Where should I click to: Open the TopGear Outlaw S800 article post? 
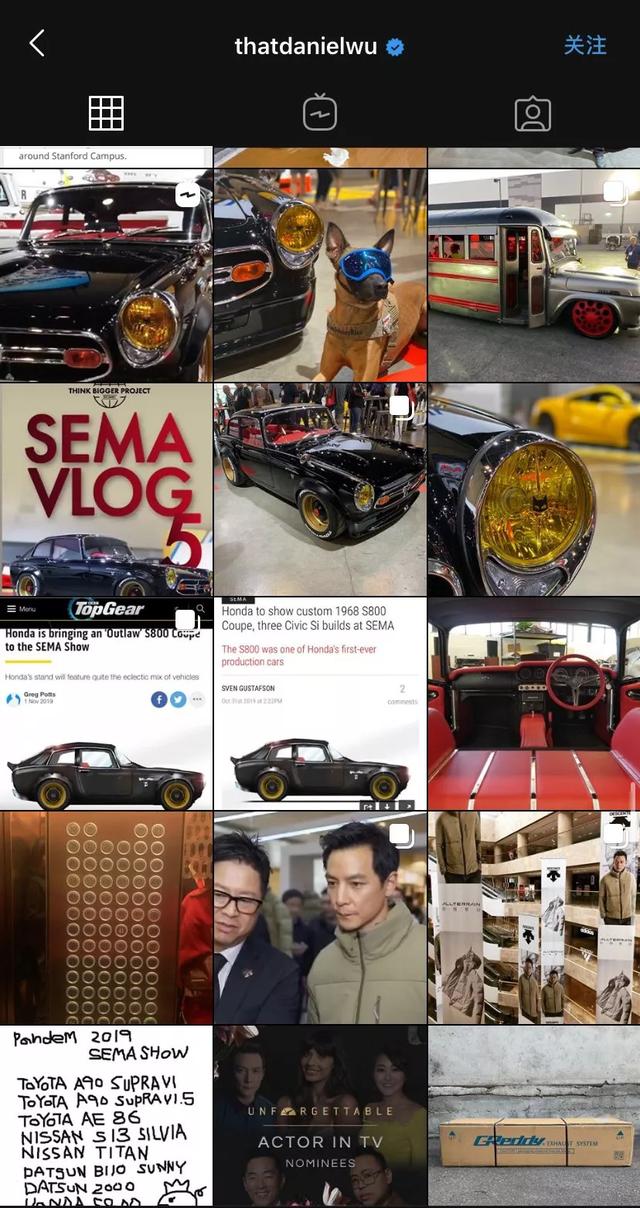point(106,704)
